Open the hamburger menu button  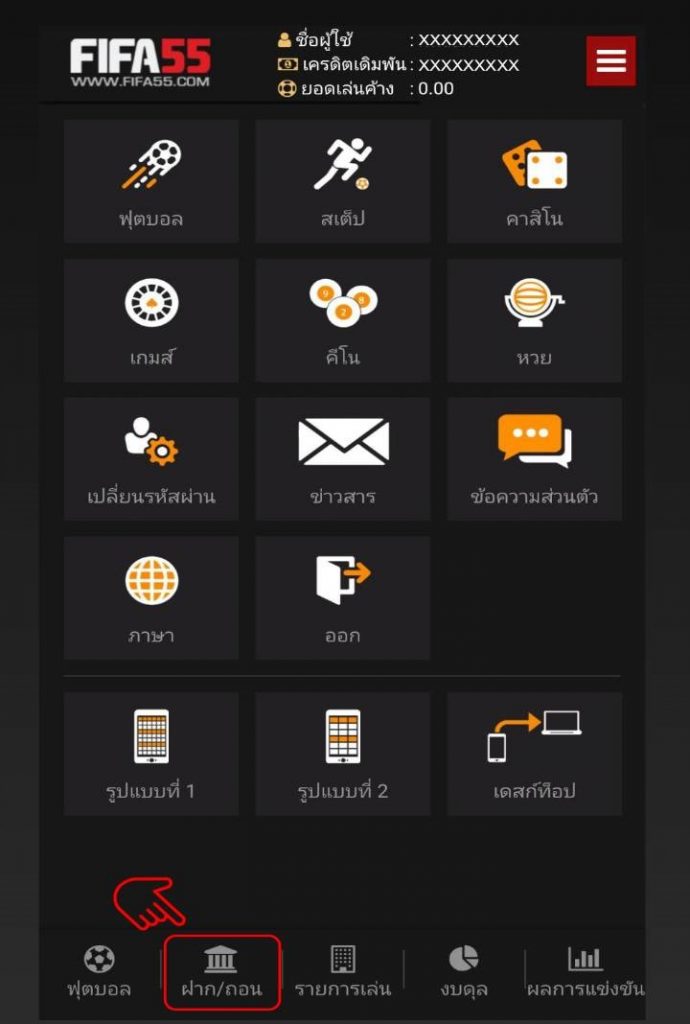(610, 61)
